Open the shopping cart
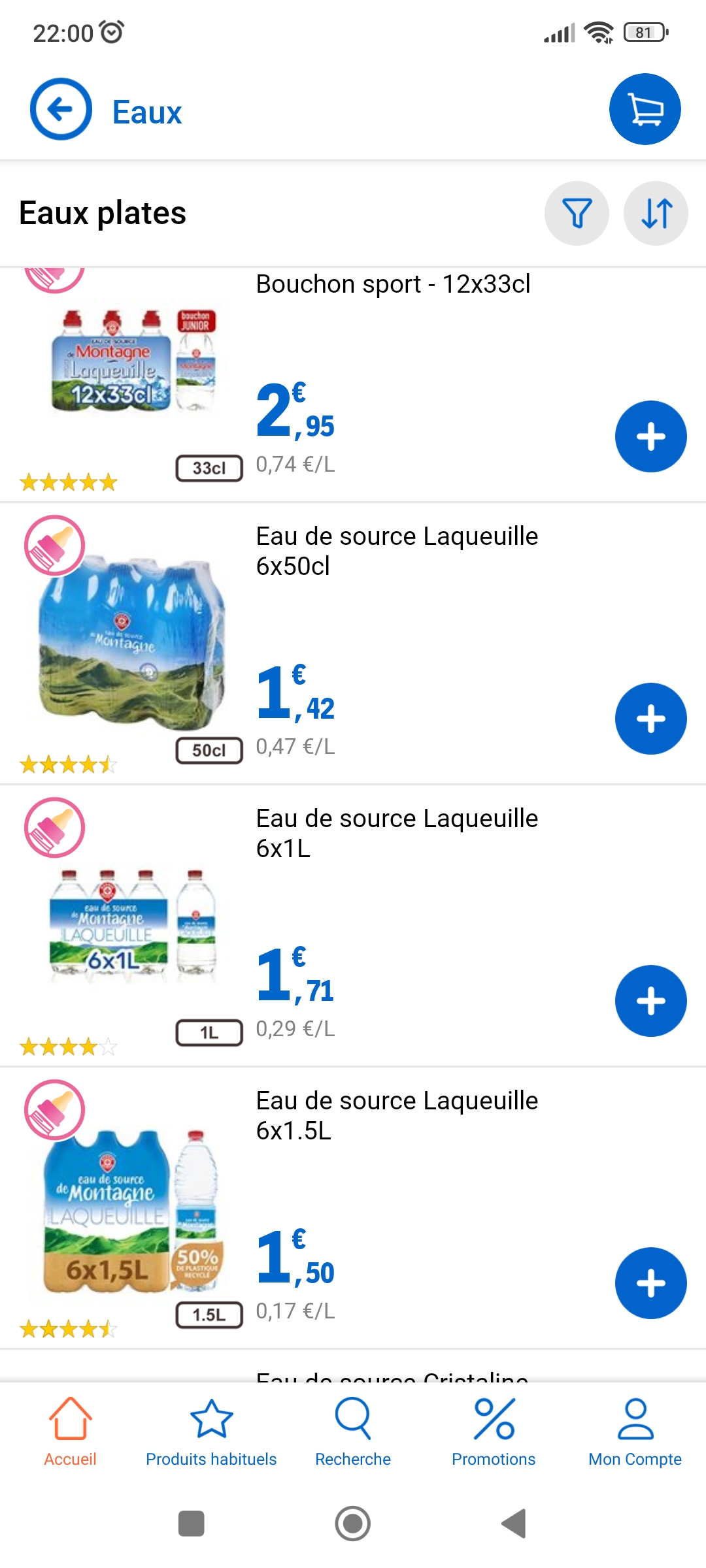 point(645,109)
